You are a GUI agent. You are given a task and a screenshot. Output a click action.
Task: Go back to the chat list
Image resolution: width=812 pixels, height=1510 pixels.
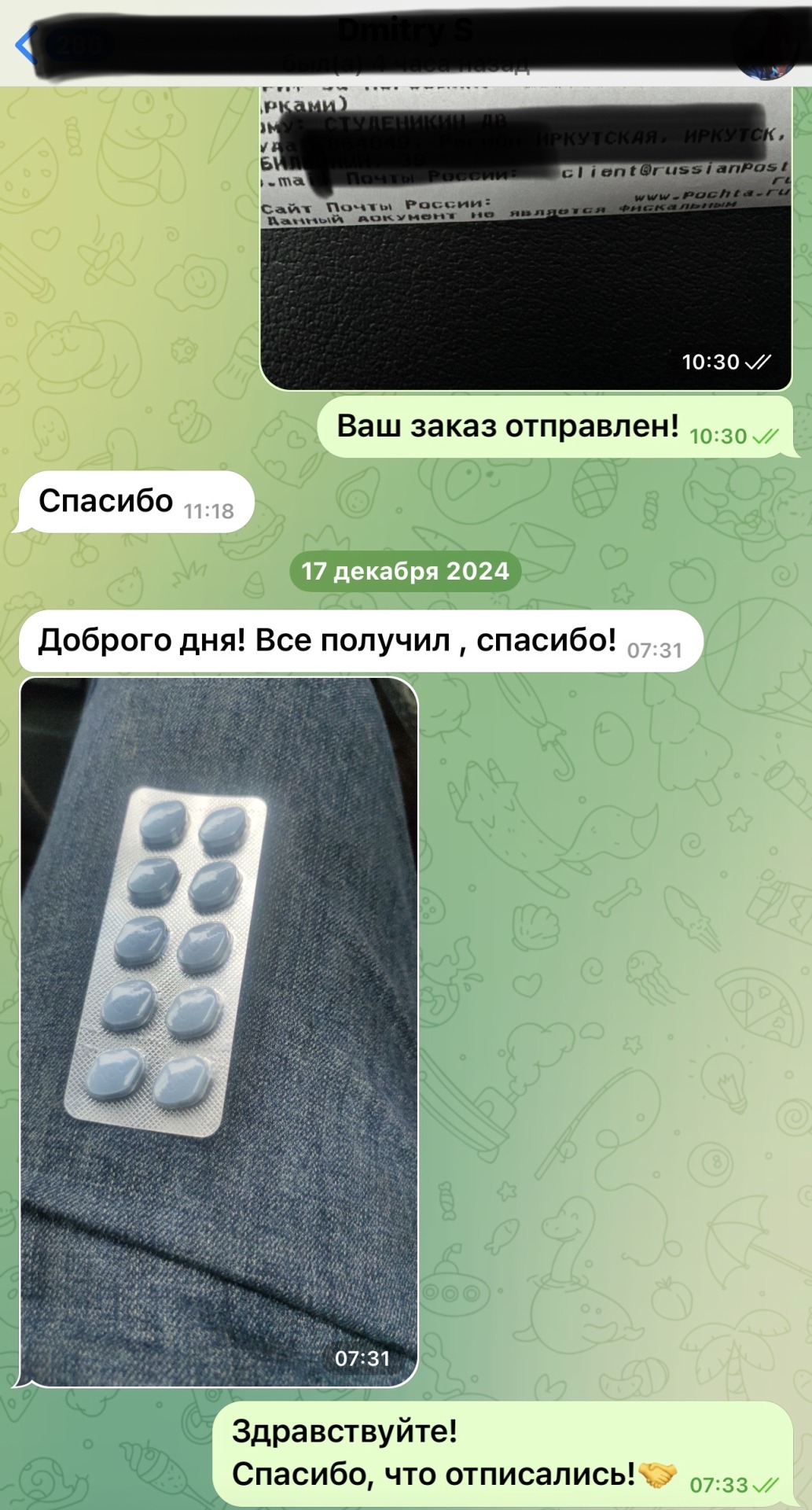27,44
